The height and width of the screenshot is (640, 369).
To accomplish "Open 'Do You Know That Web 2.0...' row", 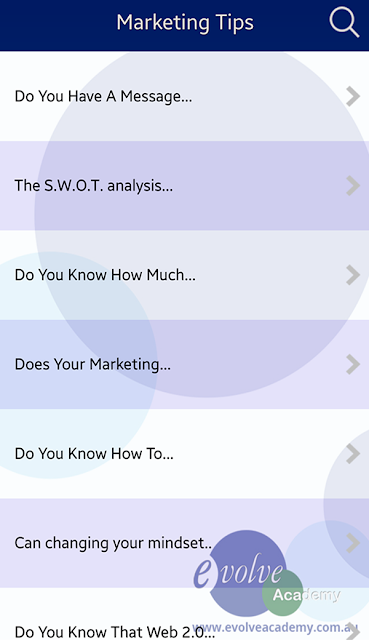I will 184,614.
